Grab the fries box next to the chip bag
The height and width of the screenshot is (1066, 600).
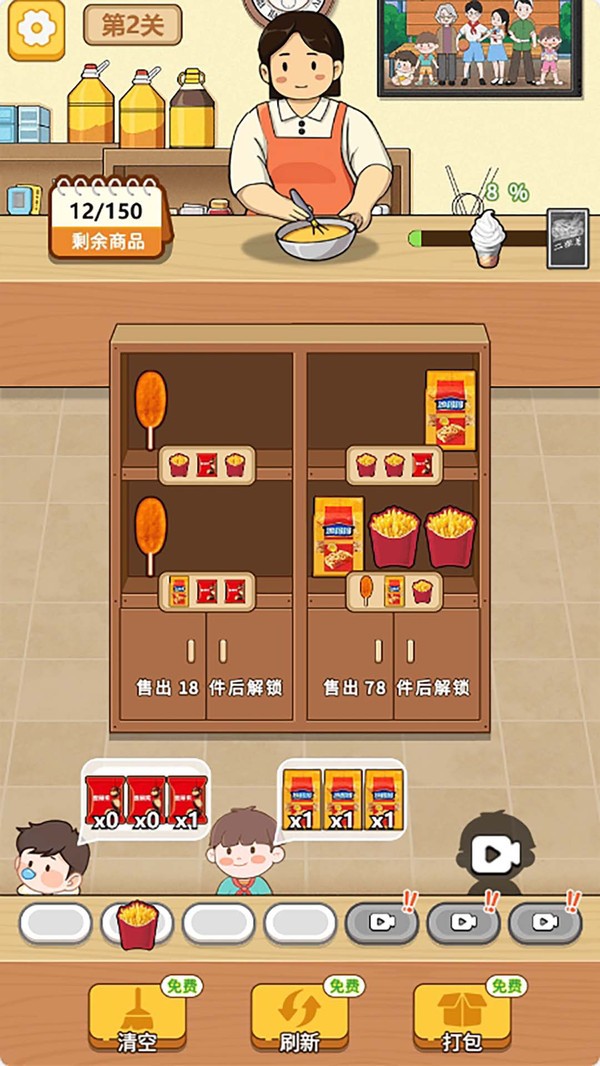(x=395, y=537)
